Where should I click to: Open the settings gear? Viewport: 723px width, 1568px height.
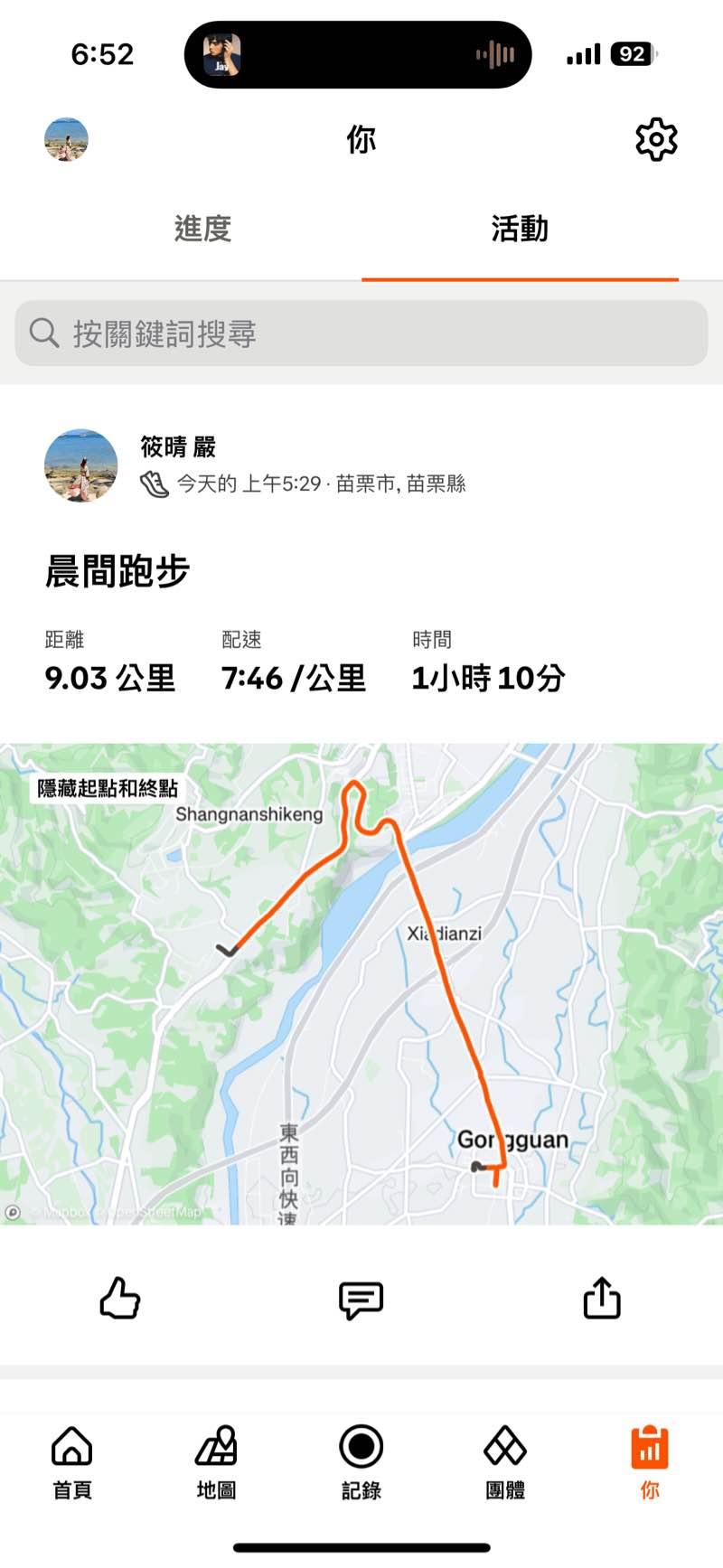pyautogui.click(x=656, y=140)
